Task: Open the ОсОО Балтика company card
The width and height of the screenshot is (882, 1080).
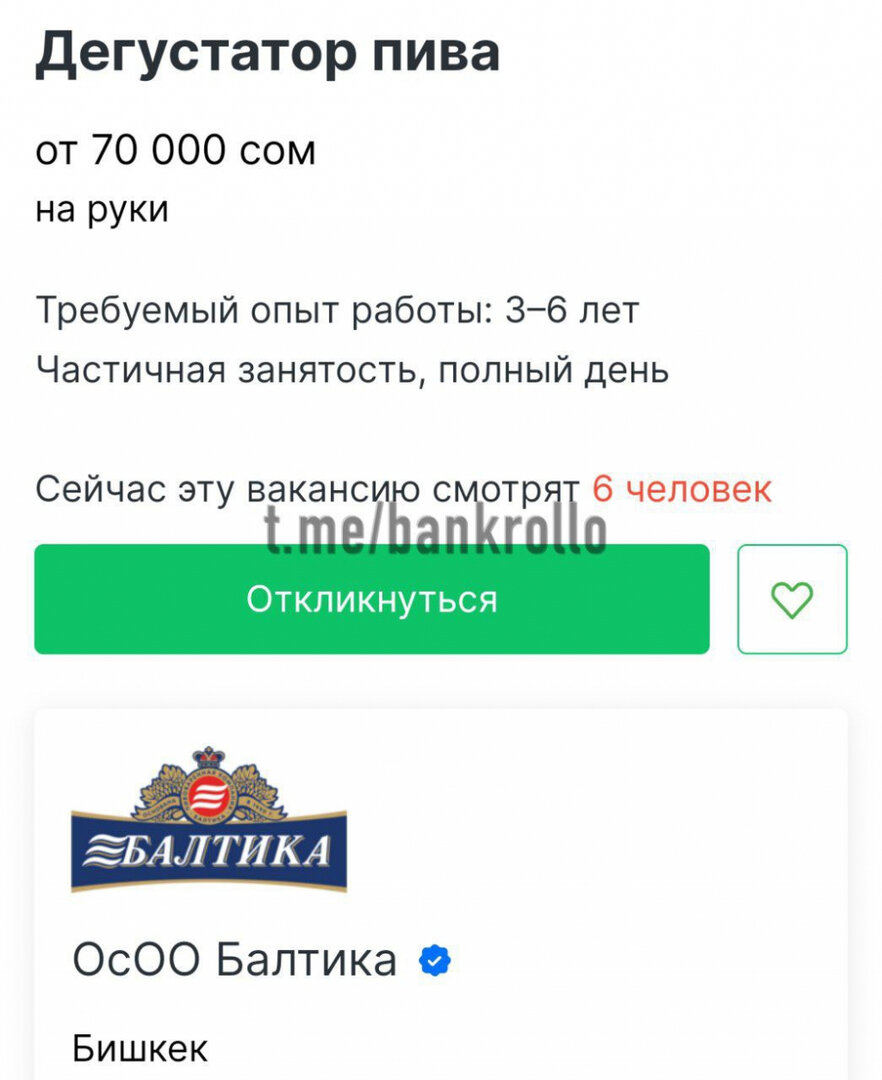Action: click(x=234, y=960)
